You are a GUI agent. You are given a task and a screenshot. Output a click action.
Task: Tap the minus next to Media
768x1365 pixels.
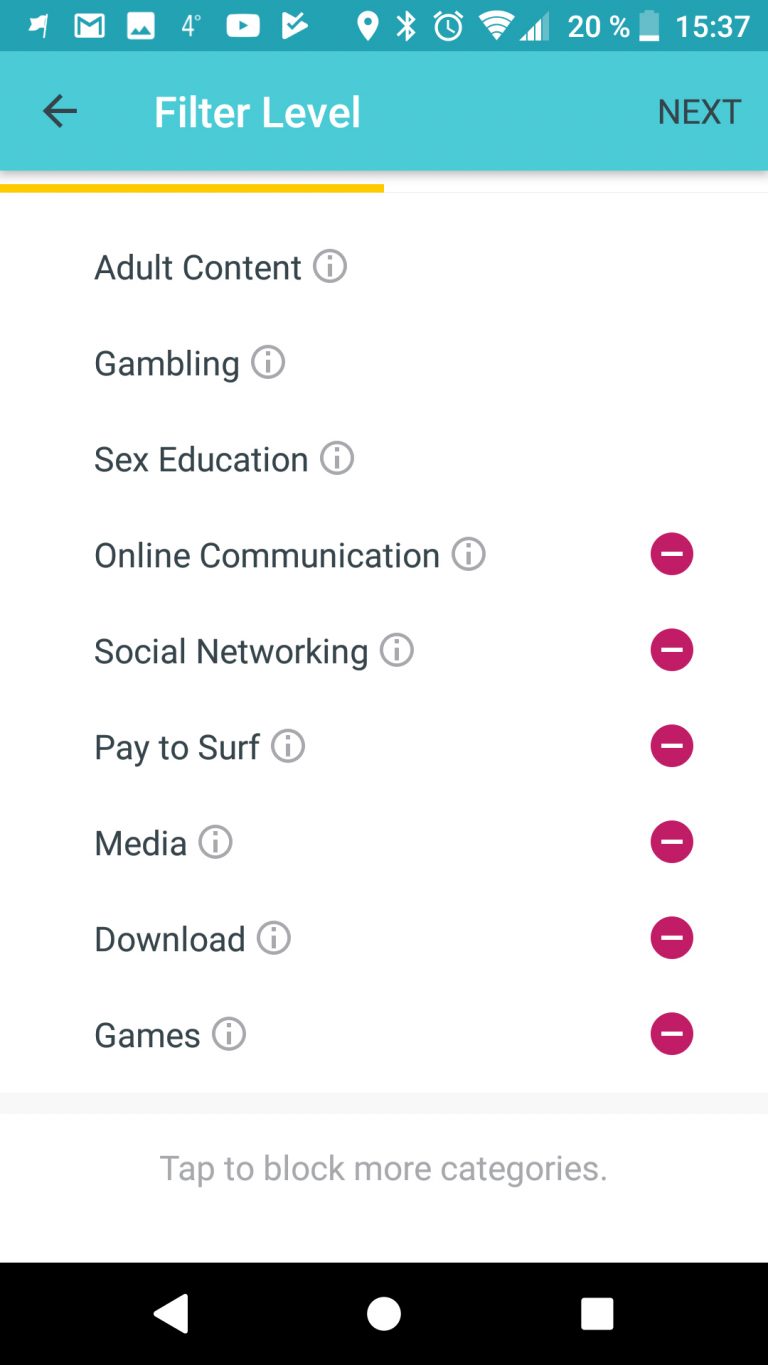point(672,842)
